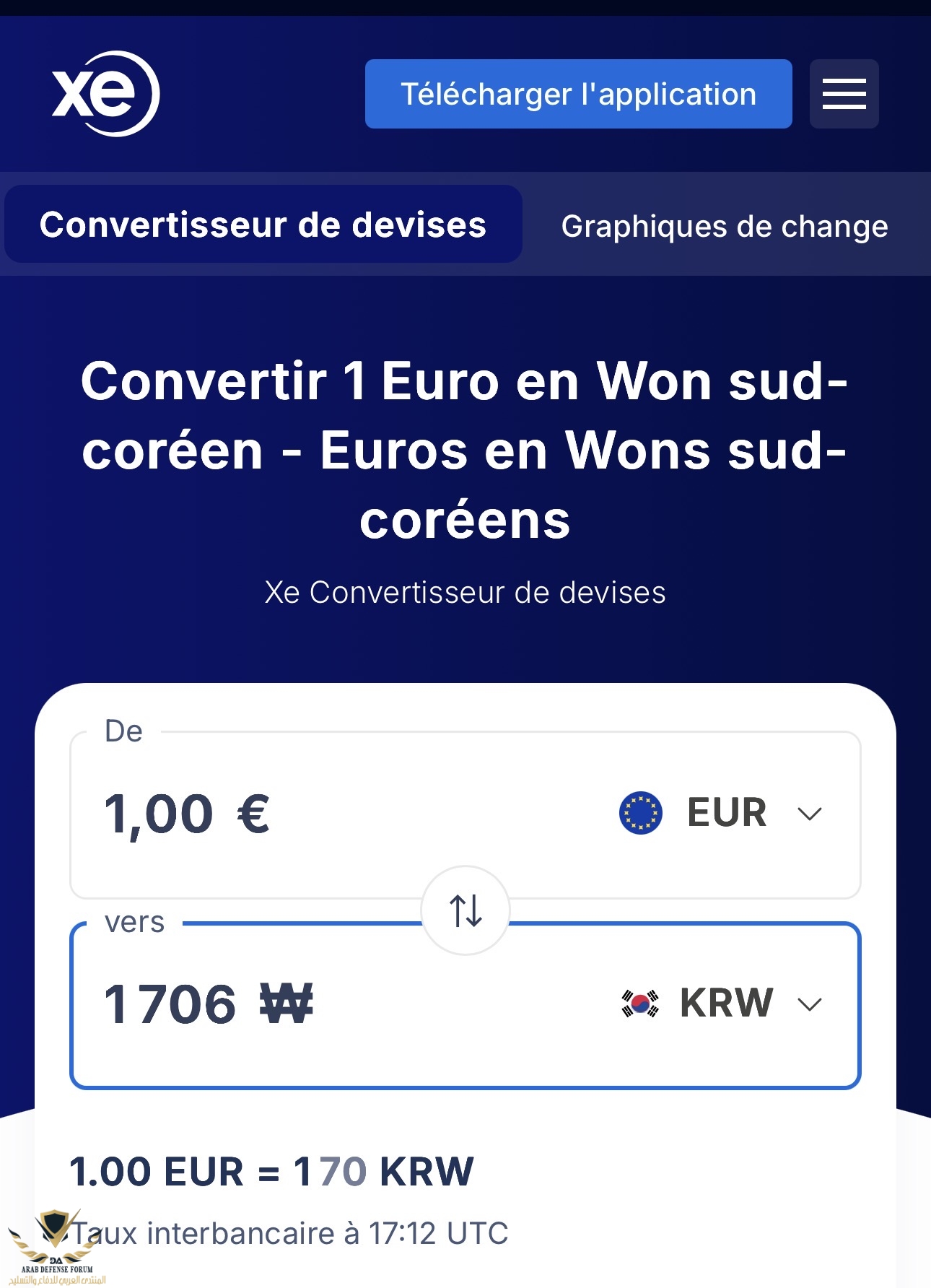Select the Convertisseur de devises tab

(263, 225)
